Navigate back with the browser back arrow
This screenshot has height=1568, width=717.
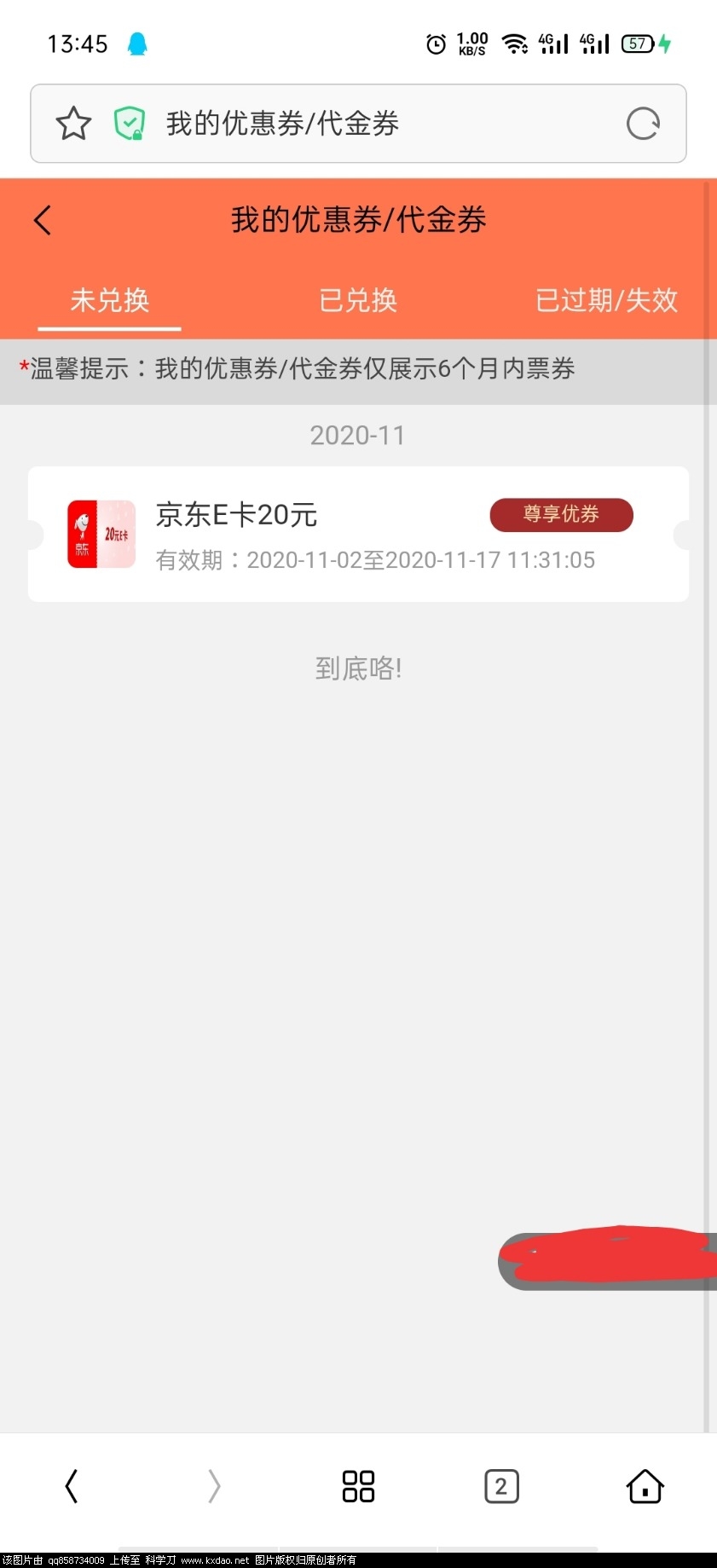point(72,1486)
